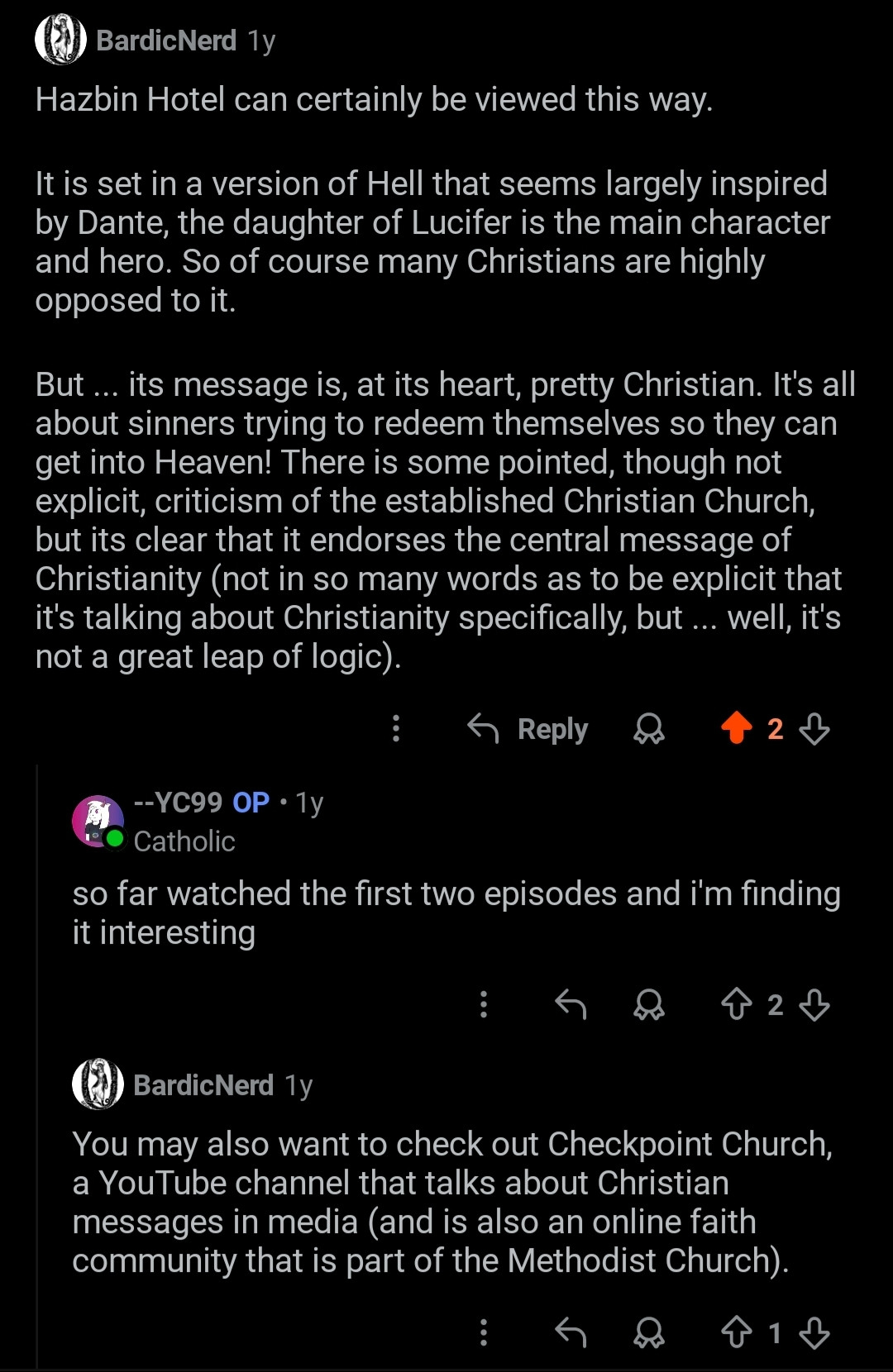Give an award to the Hazbin Hotel comment

[x=649, y=728]
